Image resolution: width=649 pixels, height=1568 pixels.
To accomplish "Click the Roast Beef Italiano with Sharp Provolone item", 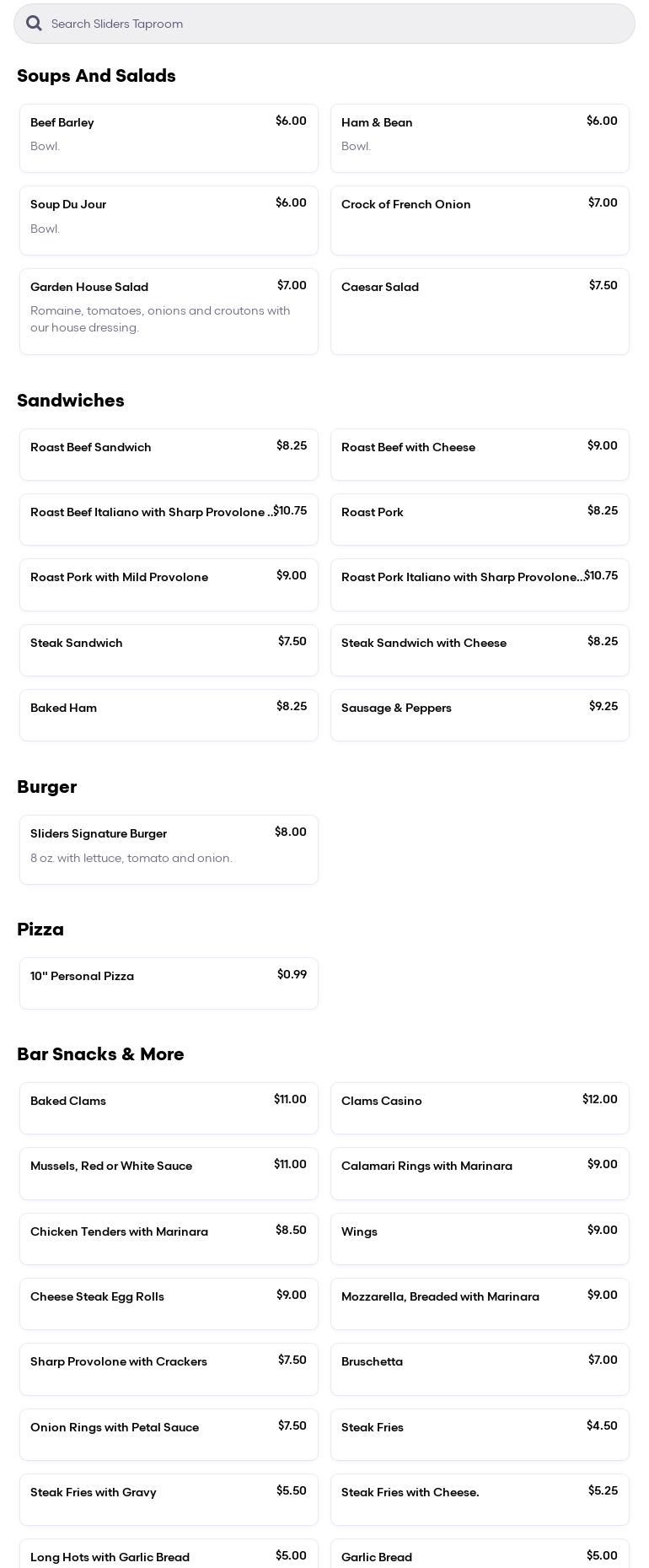I will pyautogui.click(x=169, y=519).
